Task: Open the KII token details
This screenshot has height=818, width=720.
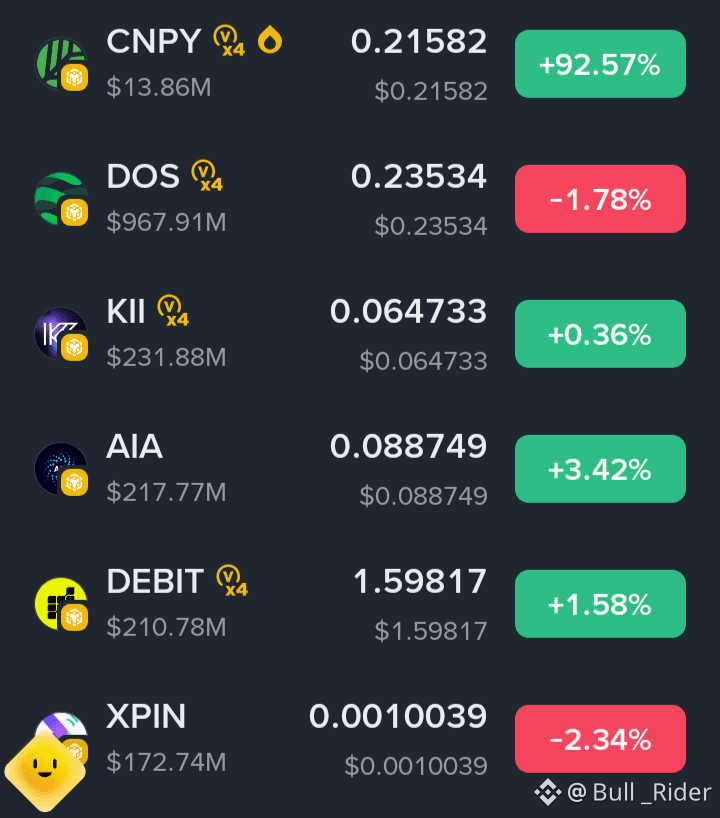Action: tap(360, 334)
